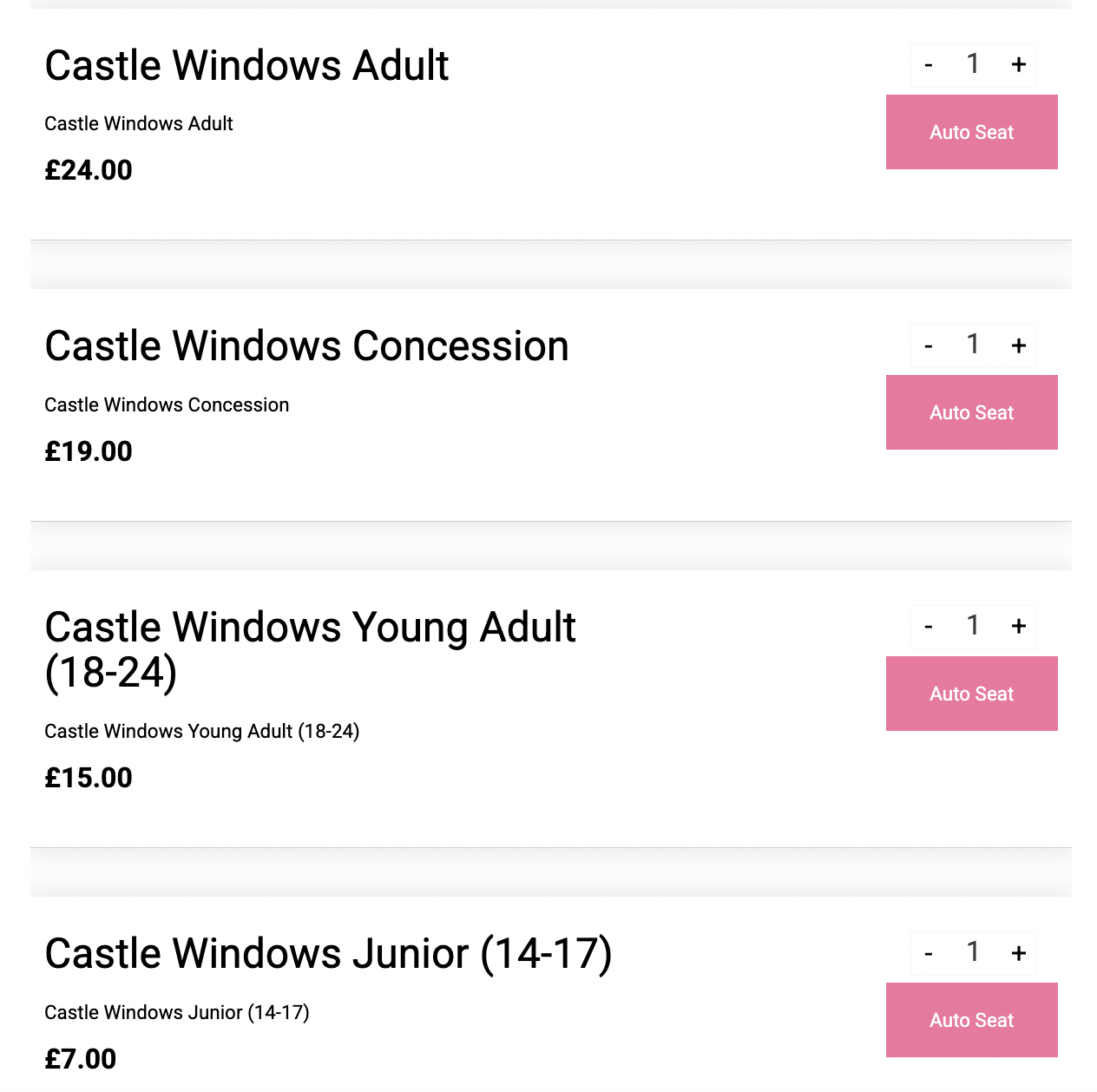Image resolution: width=1097 pixels, height=1092 pixels.
Task: Auto Seat for Castle Windows Adult
Action: click(x=971, y=132)
